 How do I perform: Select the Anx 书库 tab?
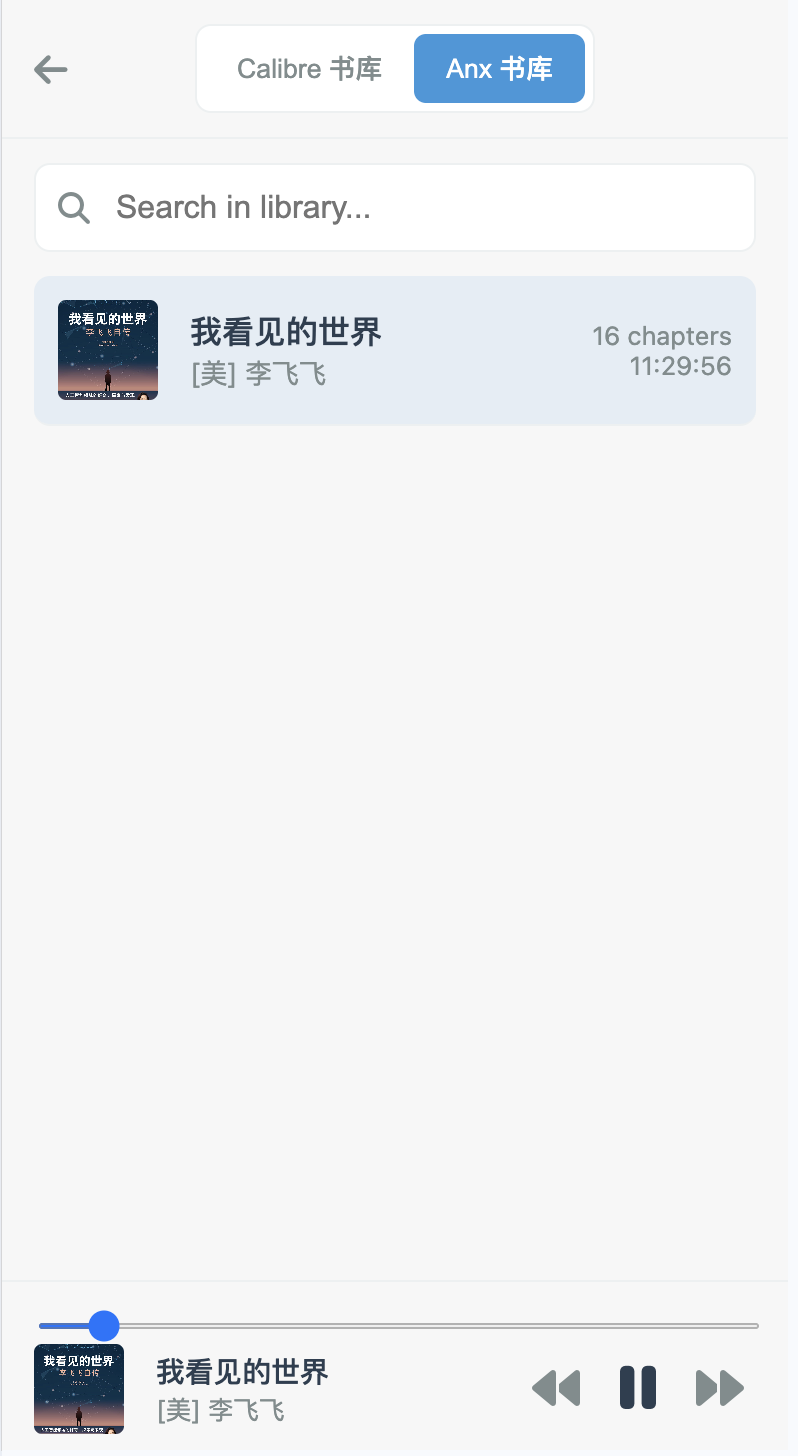pyautogui.click(x=499, y=69)
